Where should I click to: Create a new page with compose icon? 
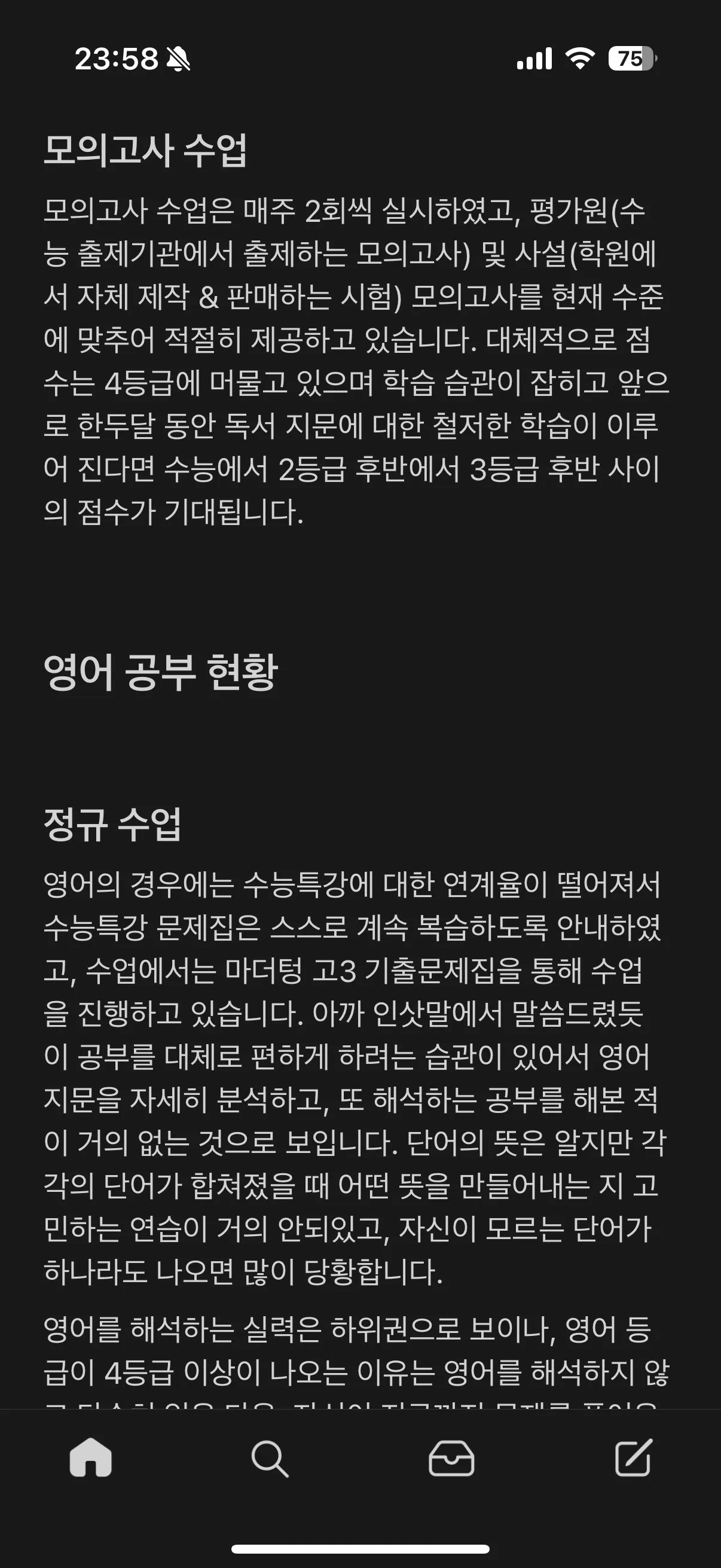pos(633,1457)
